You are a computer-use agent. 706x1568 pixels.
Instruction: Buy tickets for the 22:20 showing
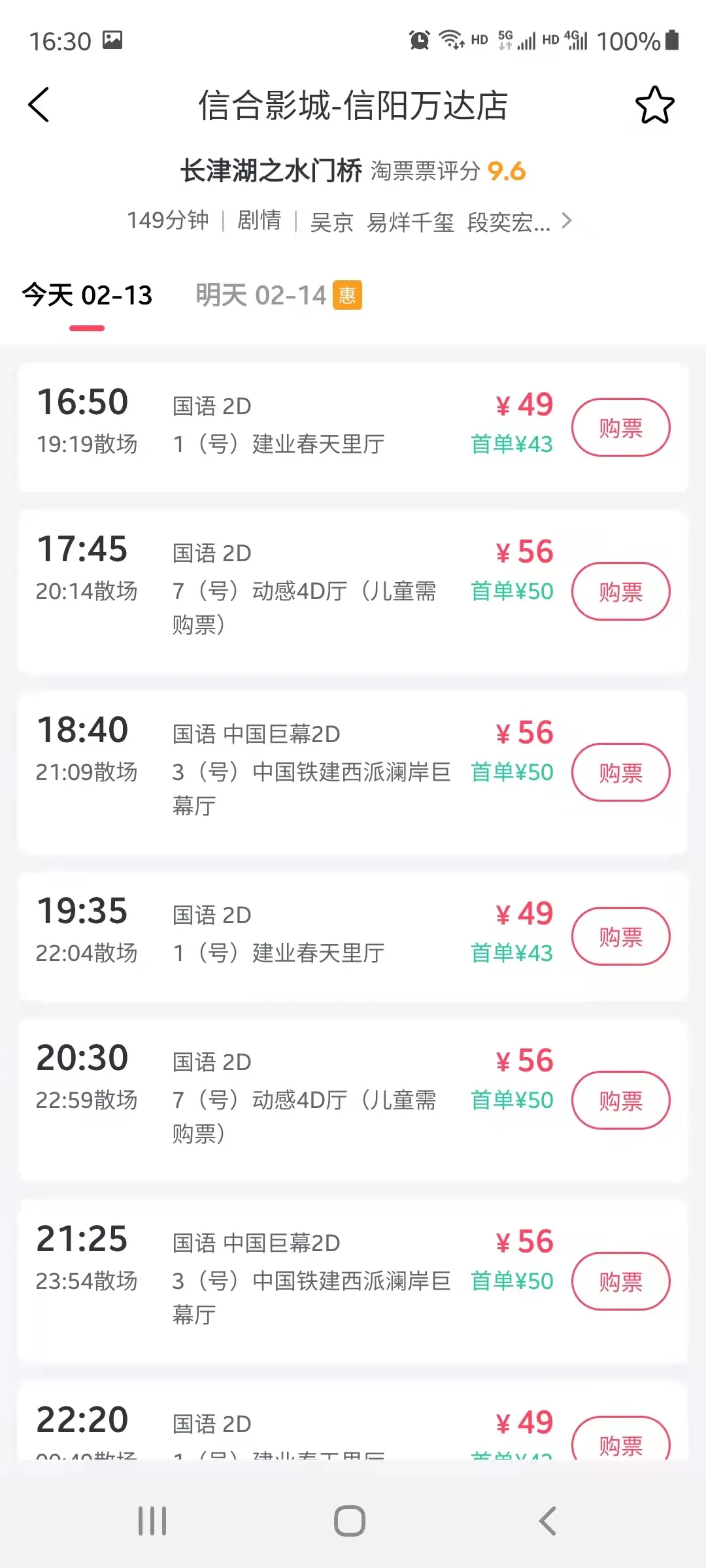[x=621, y=1439]
